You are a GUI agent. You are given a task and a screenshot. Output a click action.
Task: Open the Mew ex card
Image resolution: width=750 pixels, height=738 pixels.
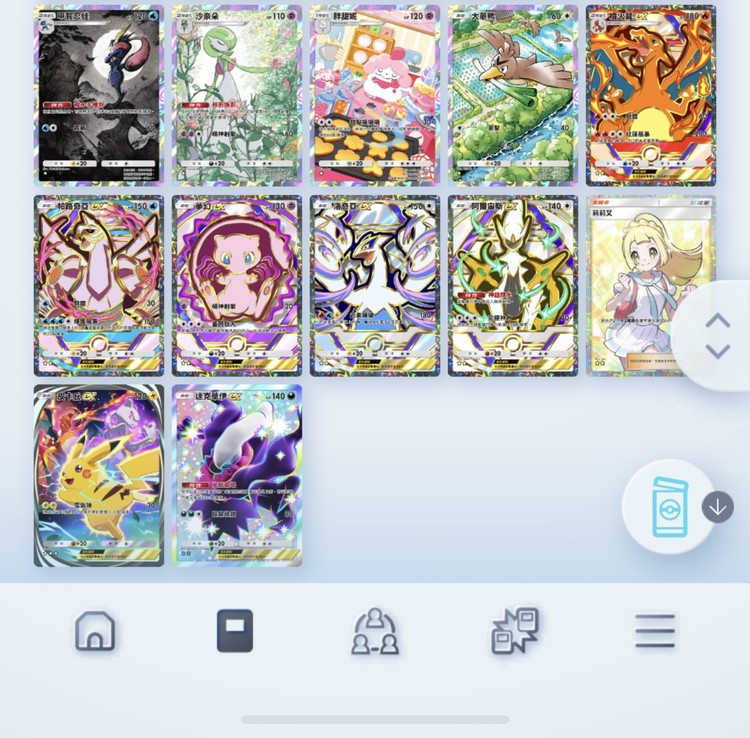(237, 286)
